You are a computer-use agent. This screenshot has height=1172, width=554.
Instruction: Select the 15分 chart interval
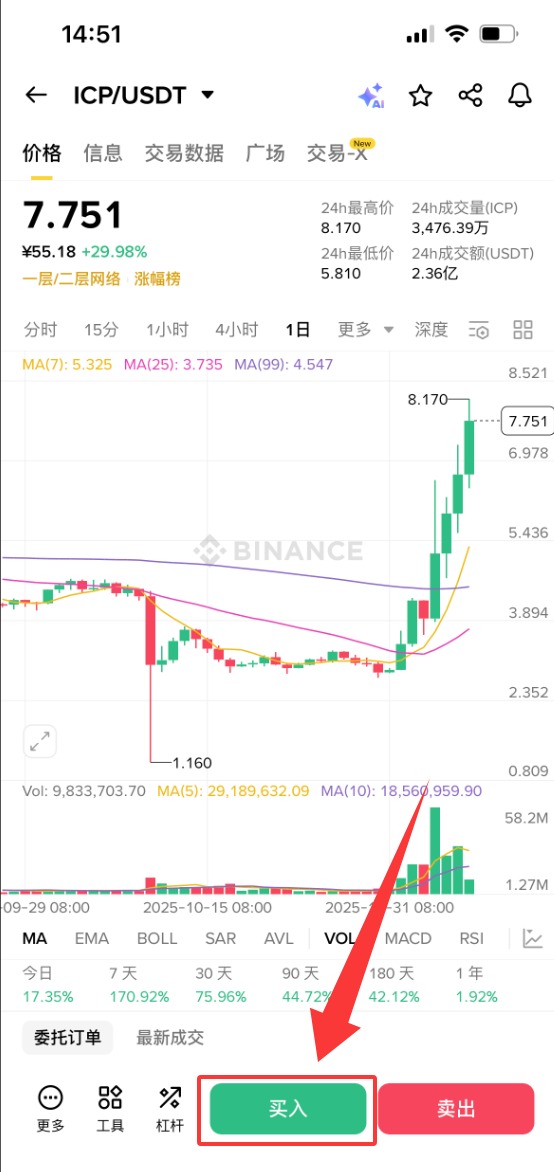point(101,330)
